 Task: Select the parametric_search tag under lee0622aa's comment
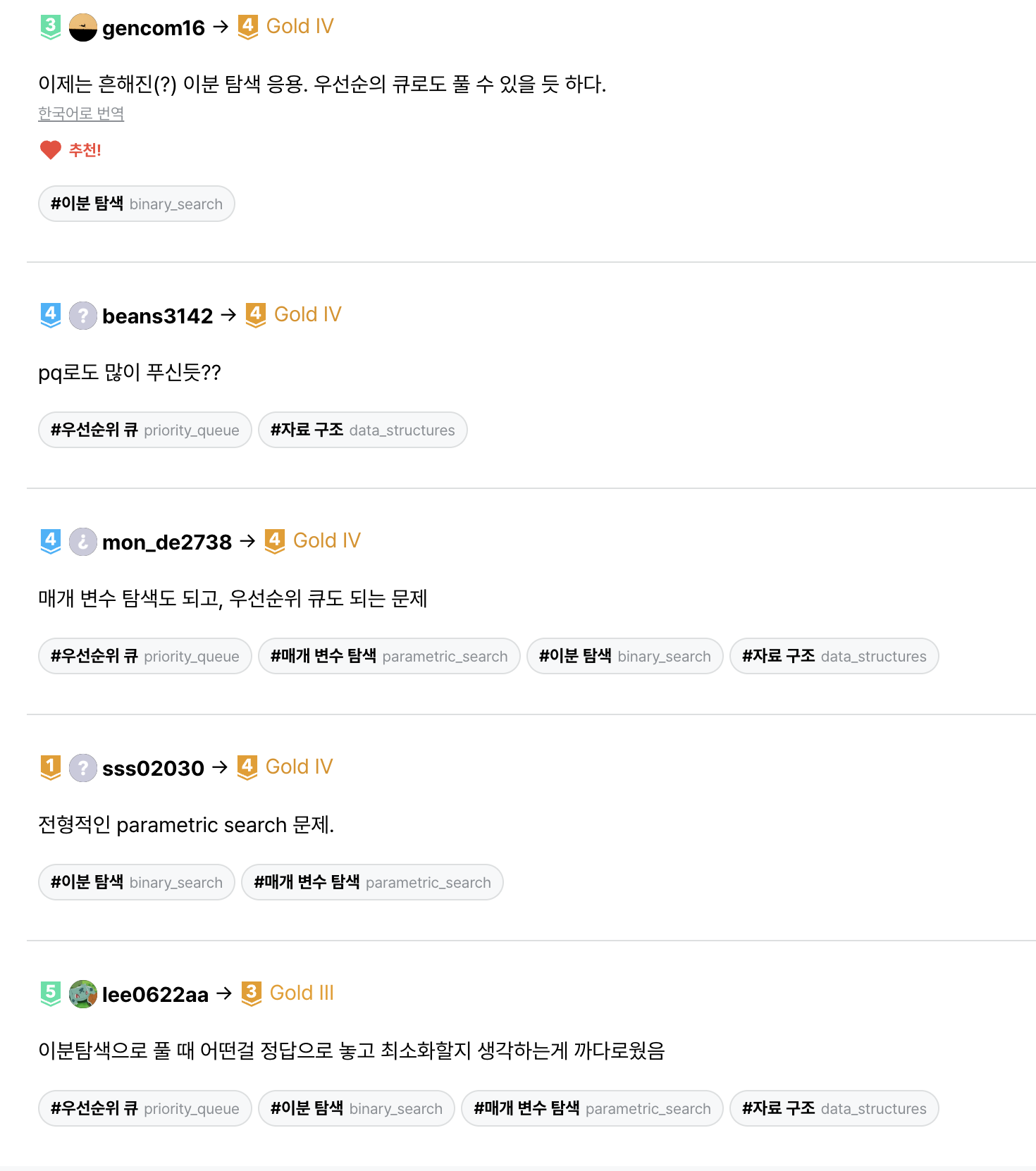[x=592, y=1109]
